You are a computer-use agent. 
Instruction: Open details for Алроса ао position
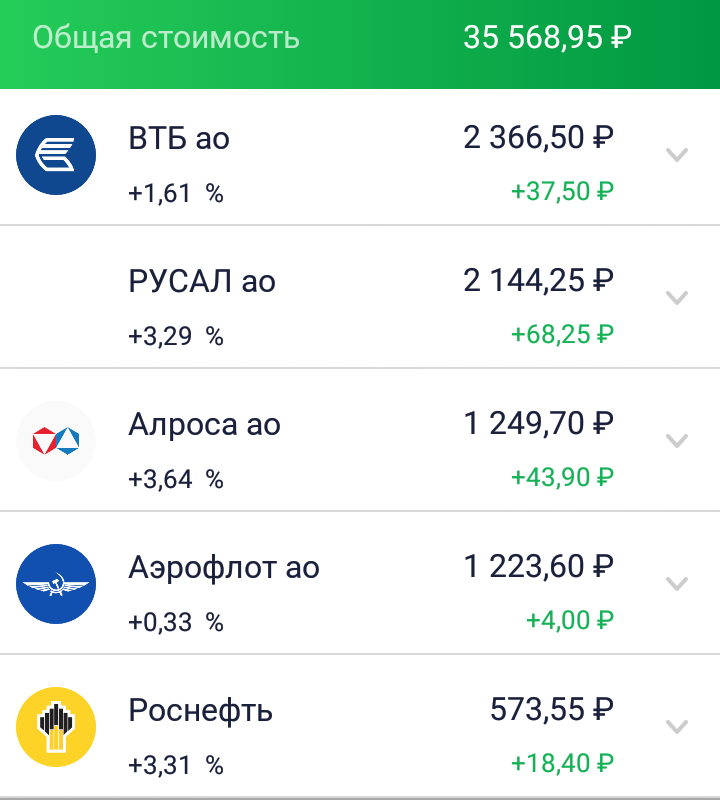click(x=677, y=441)
